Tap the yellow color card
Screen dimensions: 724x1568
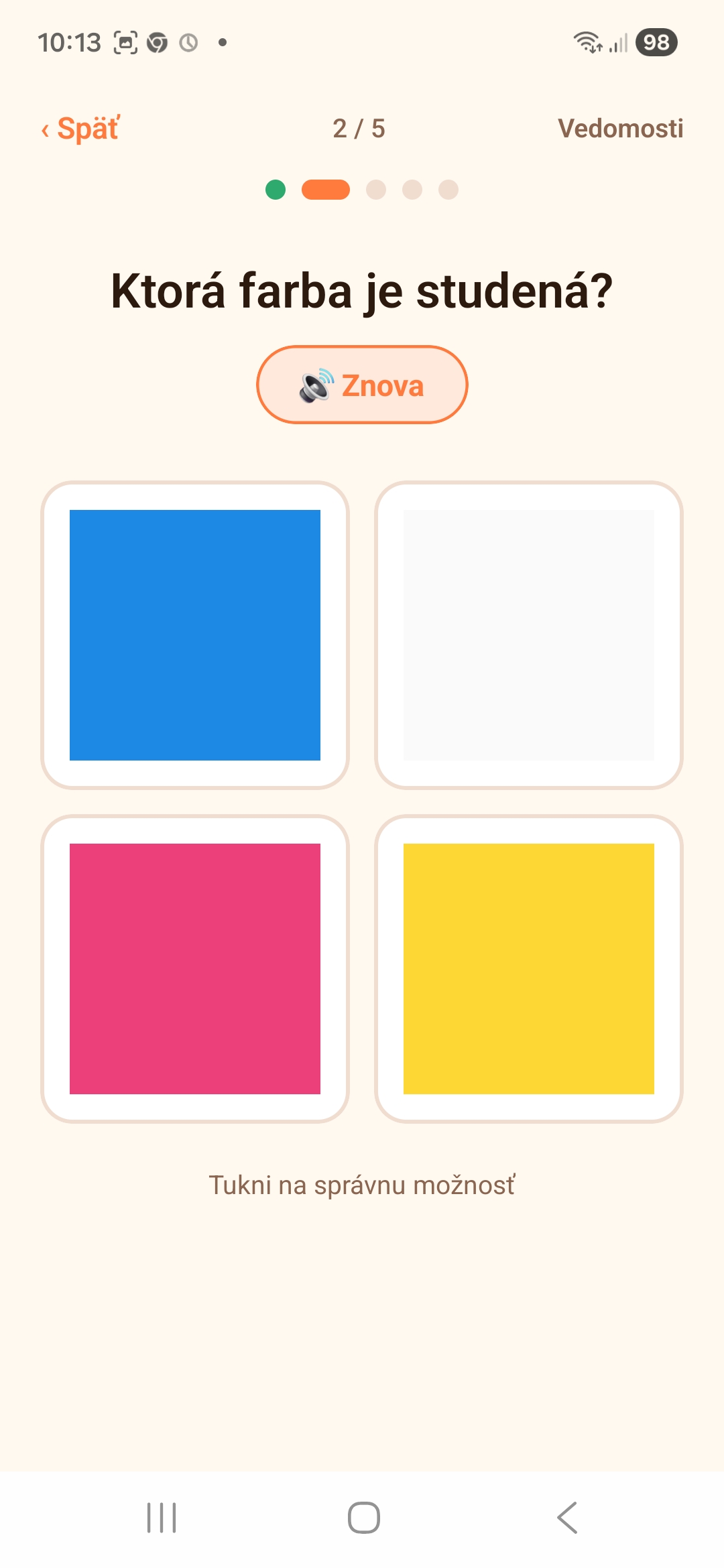pos(529,969)
